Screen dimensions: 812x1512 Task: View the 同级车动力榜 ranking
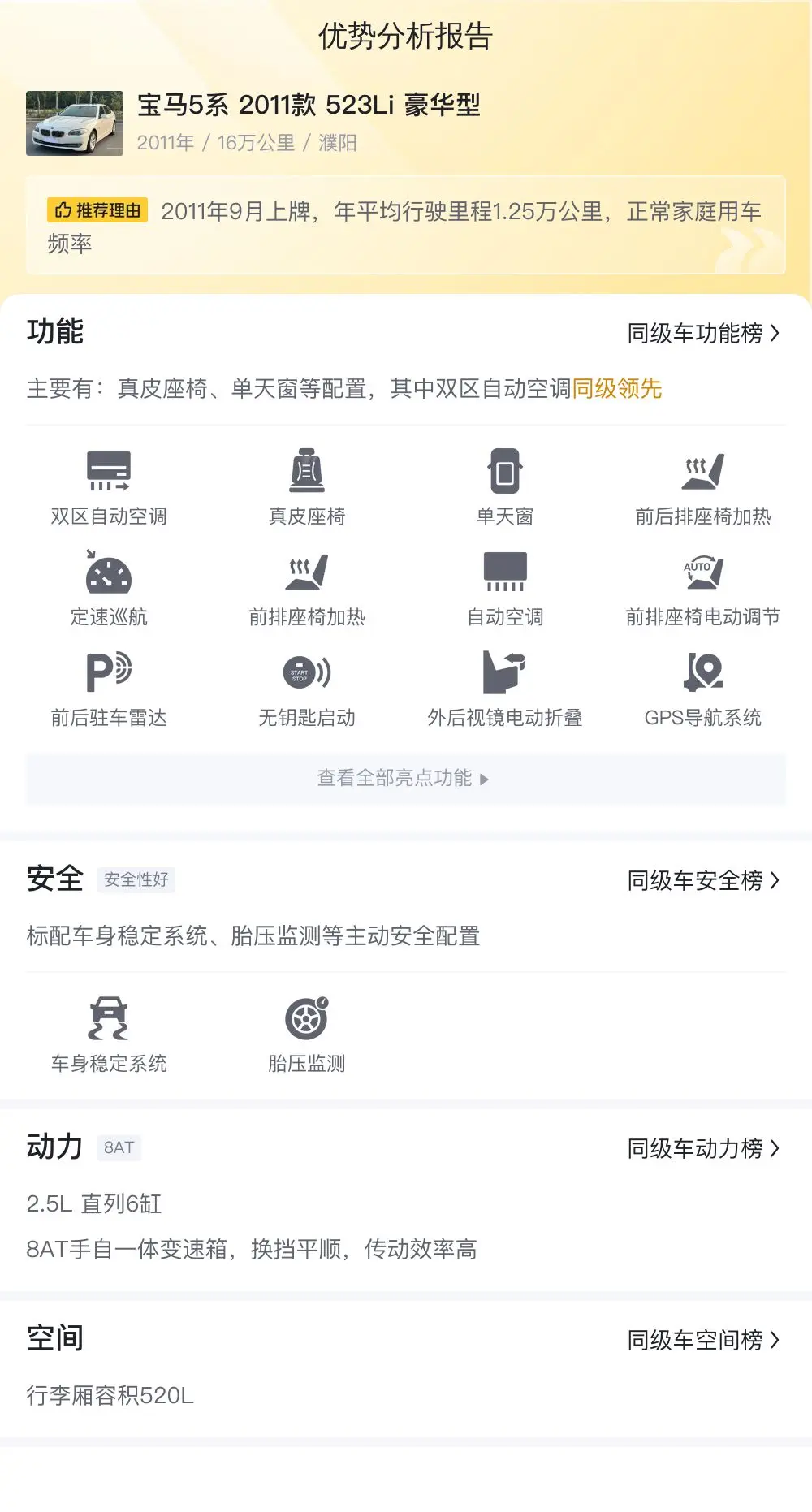coord(702,1149)
